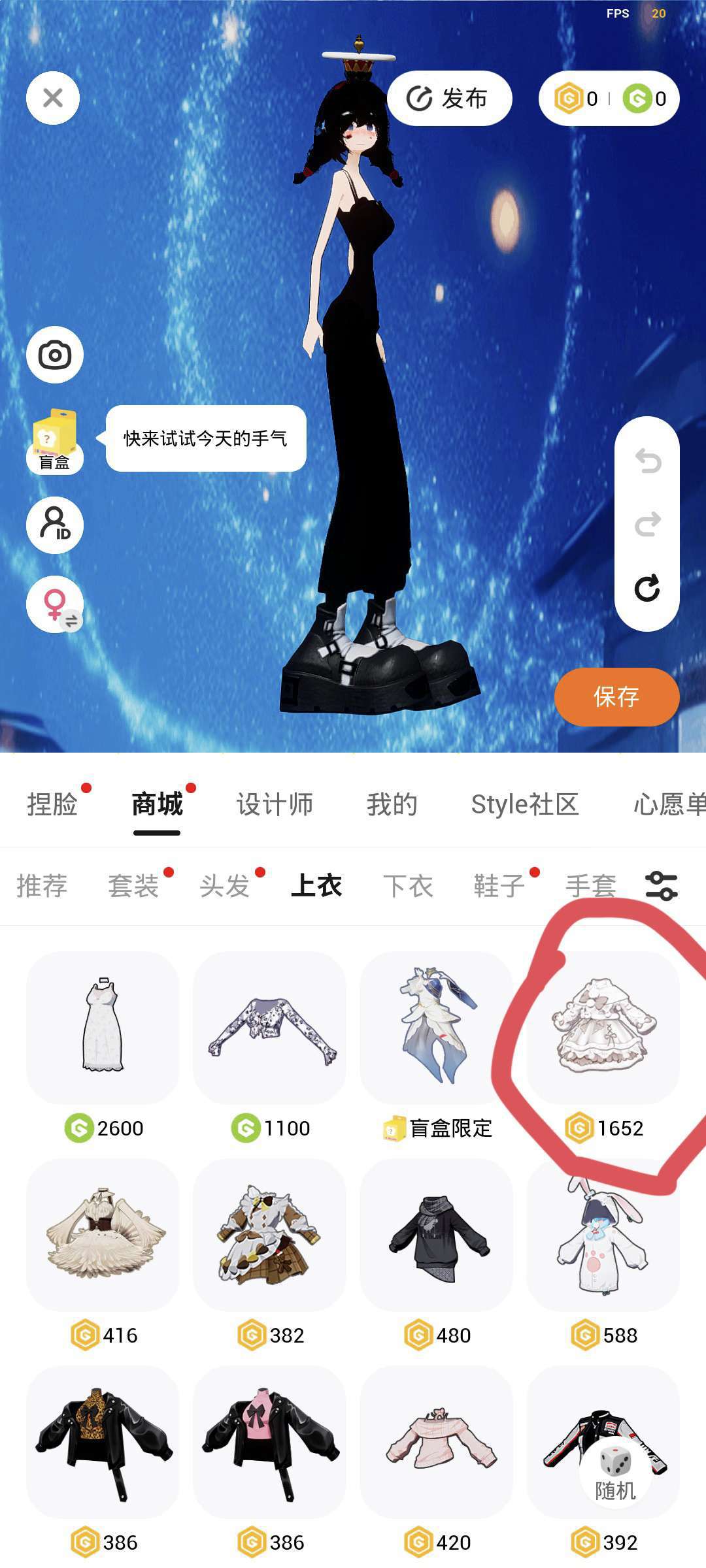
Task: Try on the white dress priced 2600
Action: pos(103,1027)
